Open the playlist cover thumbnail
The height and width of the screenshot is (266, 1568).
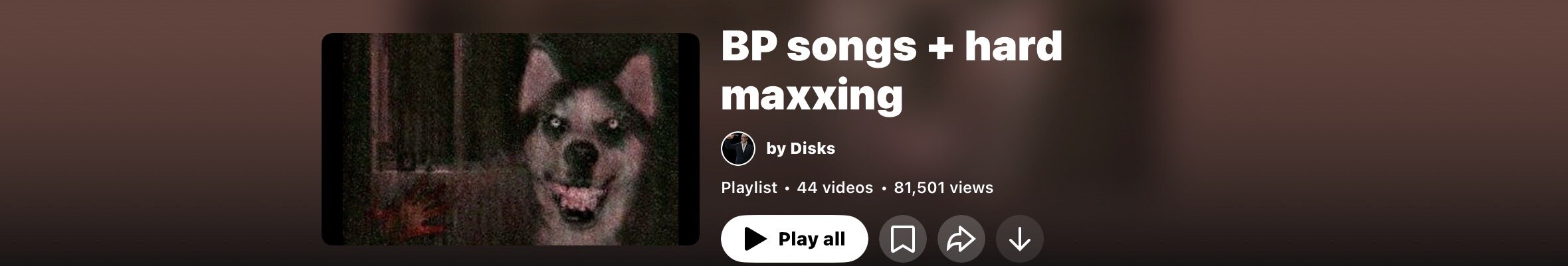[x=510, y=139]
